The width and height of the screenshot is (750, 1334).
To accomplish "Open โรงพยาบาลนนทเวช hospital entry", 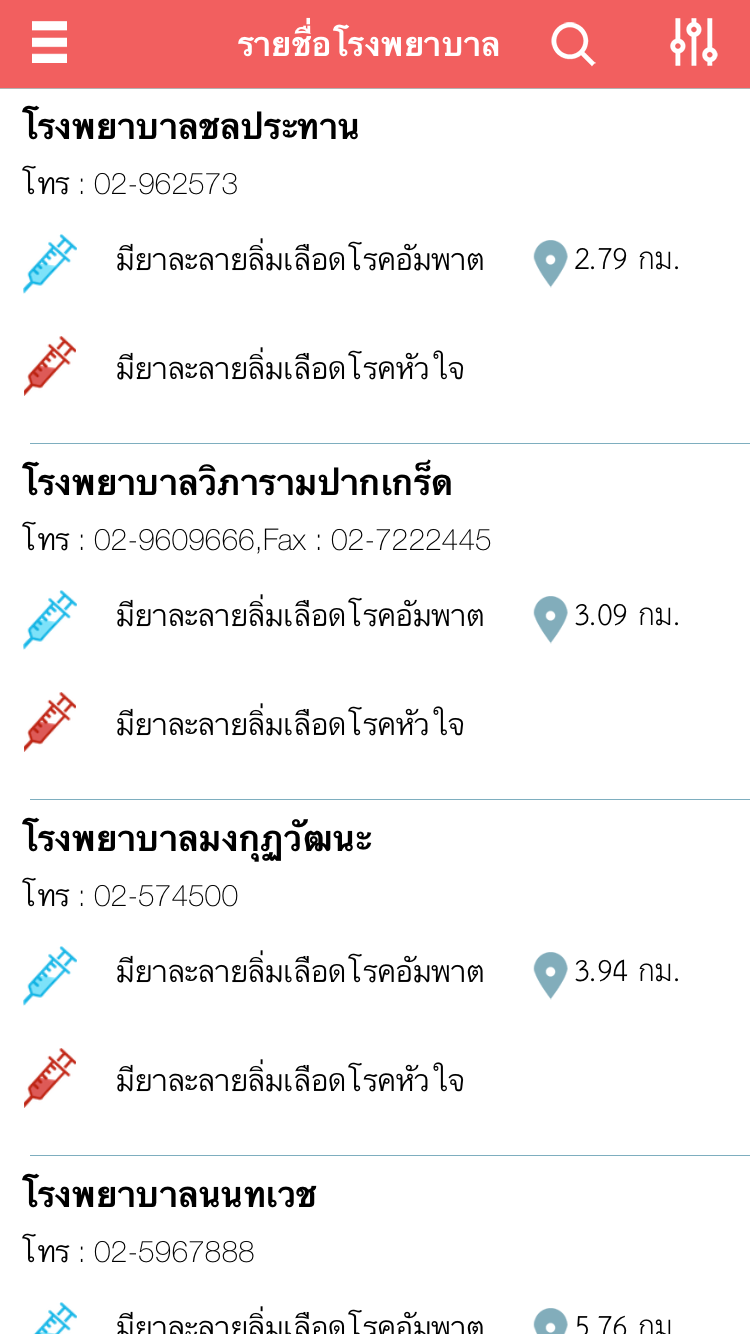I will (x=375, y=1245).
